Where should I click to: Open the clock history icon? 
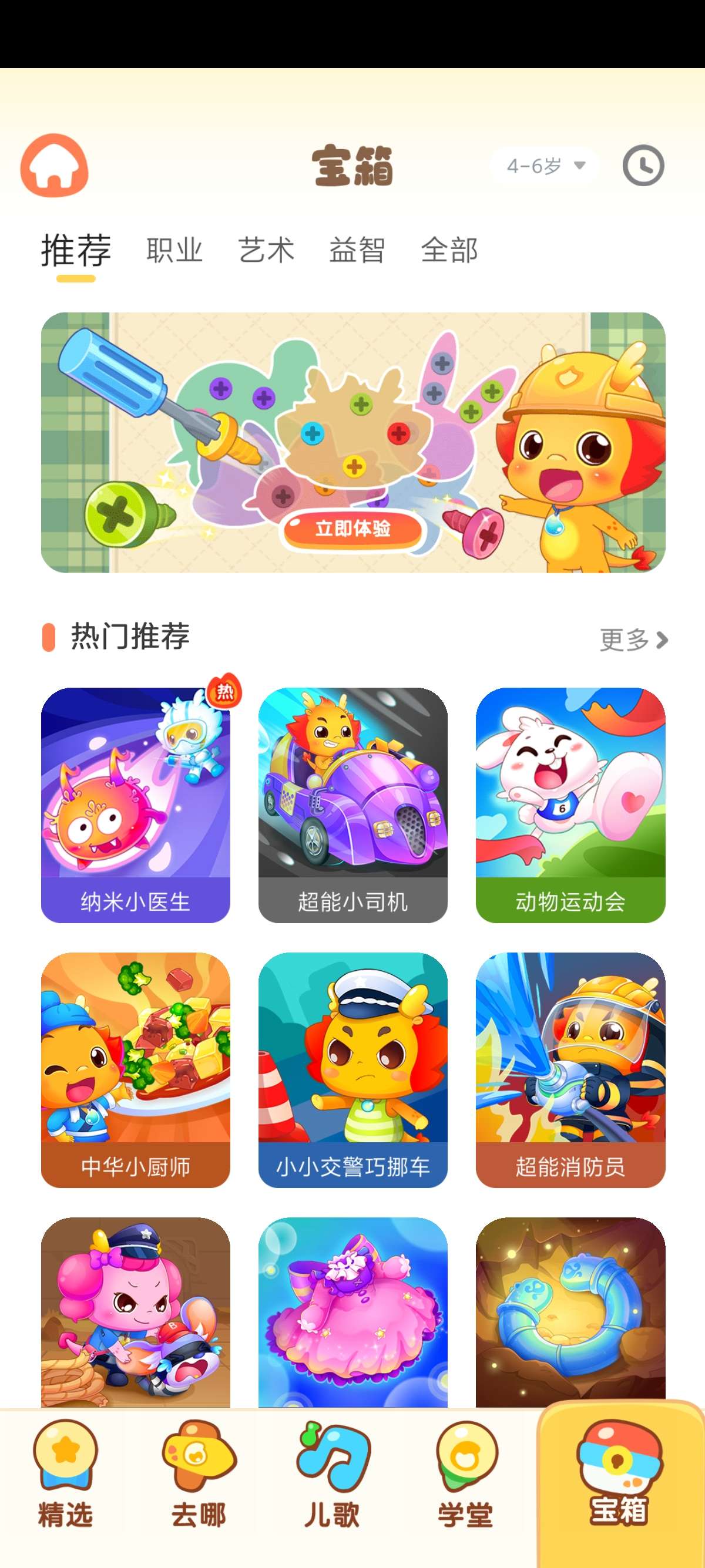[643, 165]
